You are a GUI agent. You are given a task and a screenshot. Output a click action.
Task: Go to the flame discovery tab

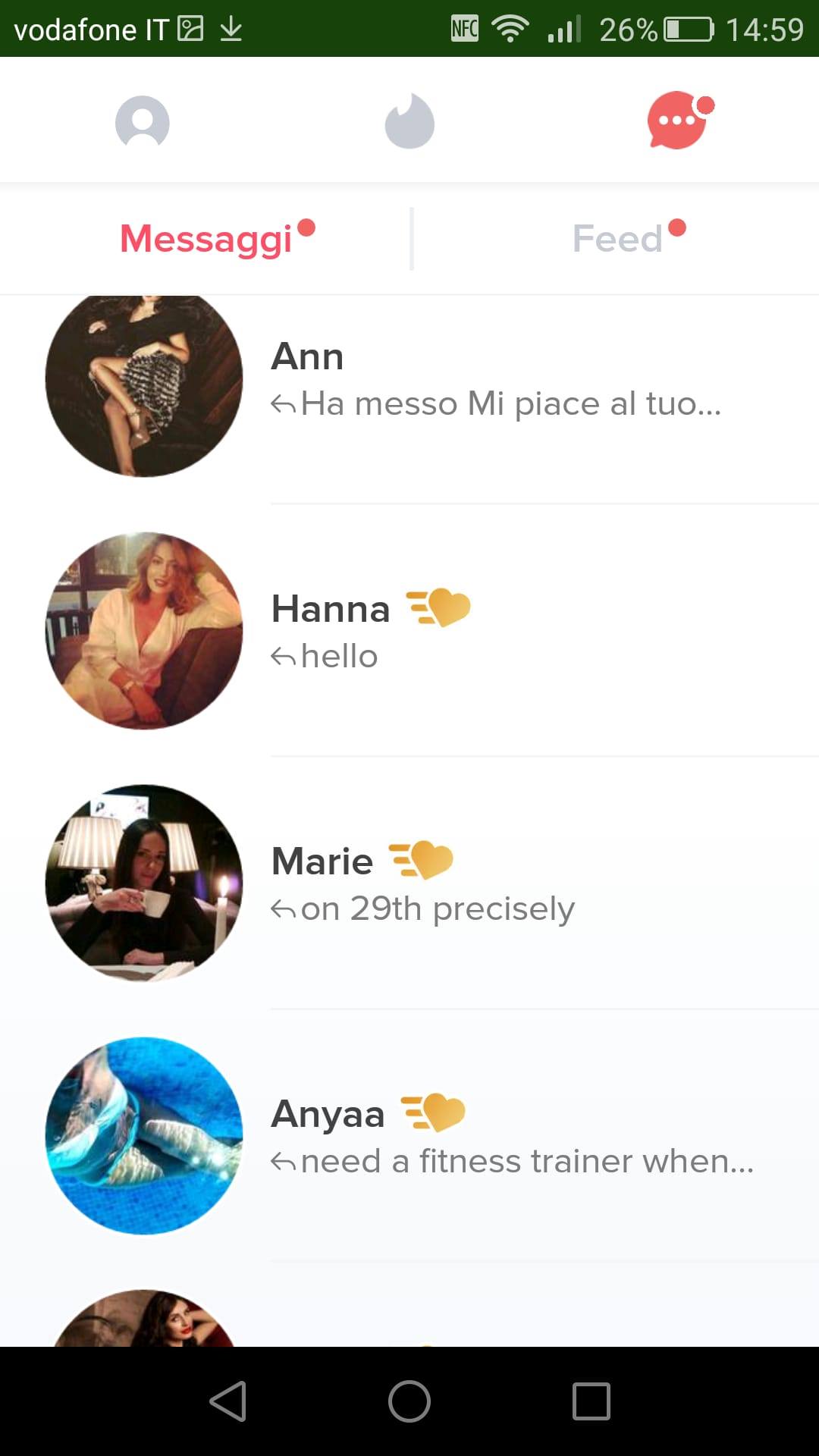[x=409, y=121]
